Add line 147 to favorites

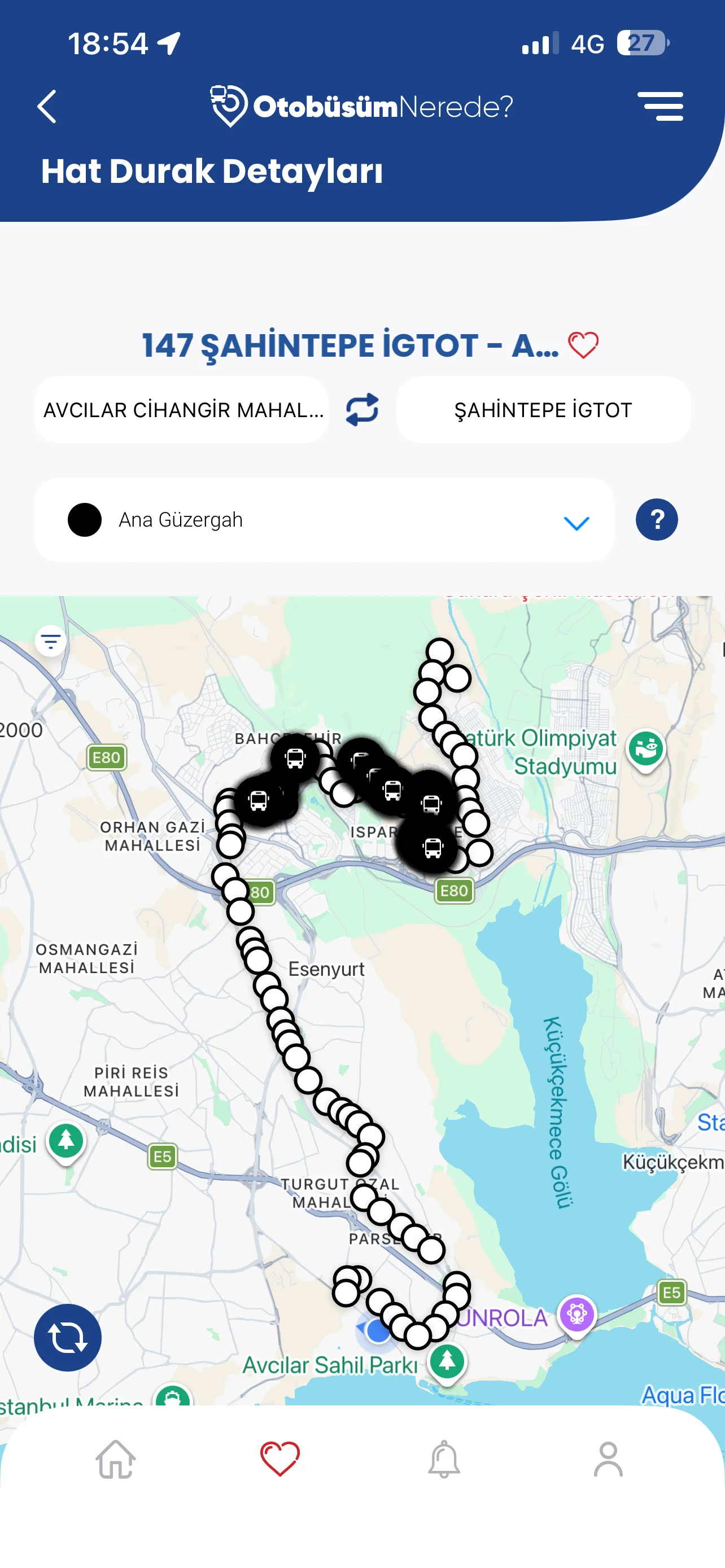pos(583,346)
